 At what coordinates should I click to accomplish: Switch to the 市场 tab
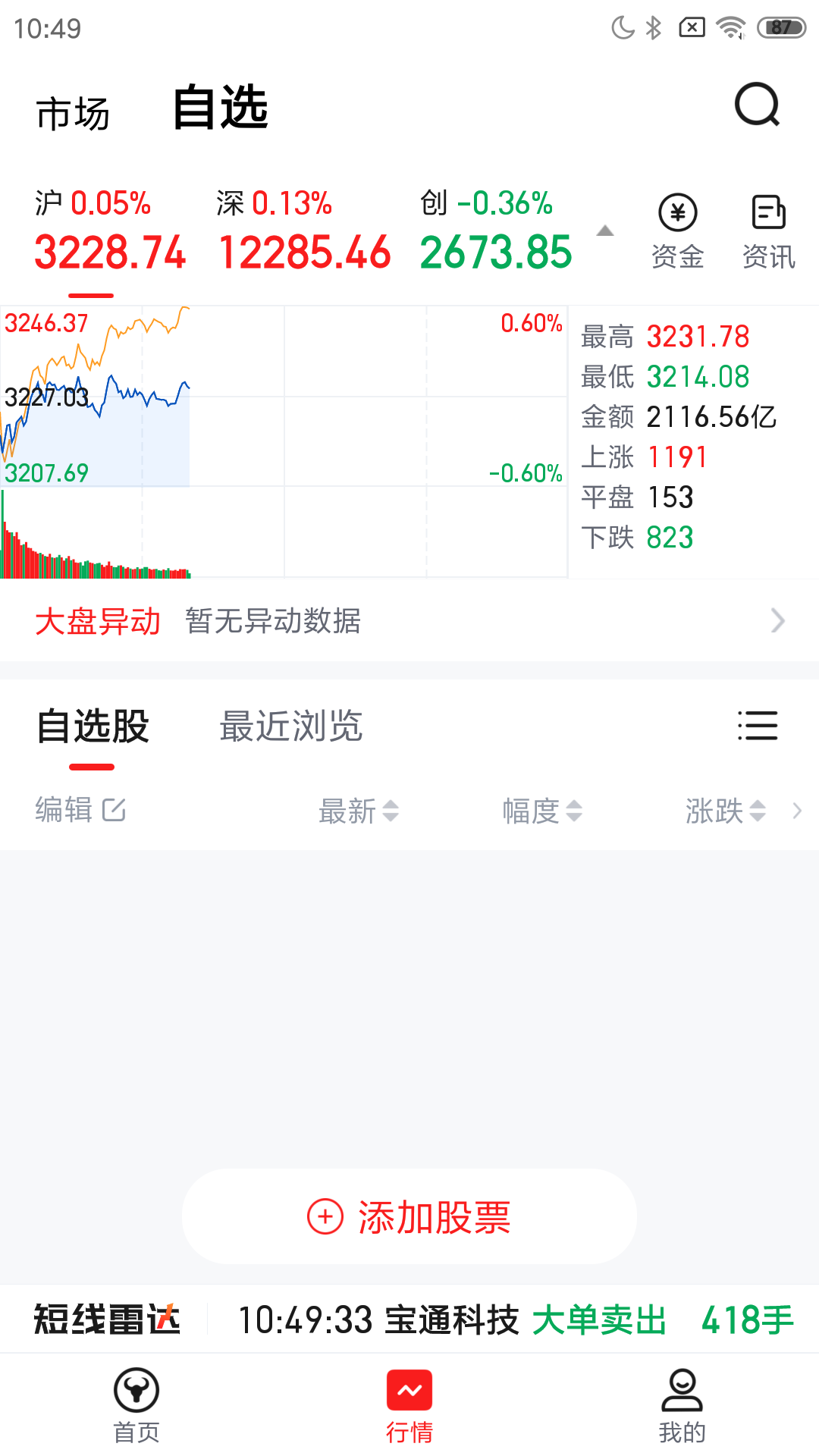[x=73, y=114]
